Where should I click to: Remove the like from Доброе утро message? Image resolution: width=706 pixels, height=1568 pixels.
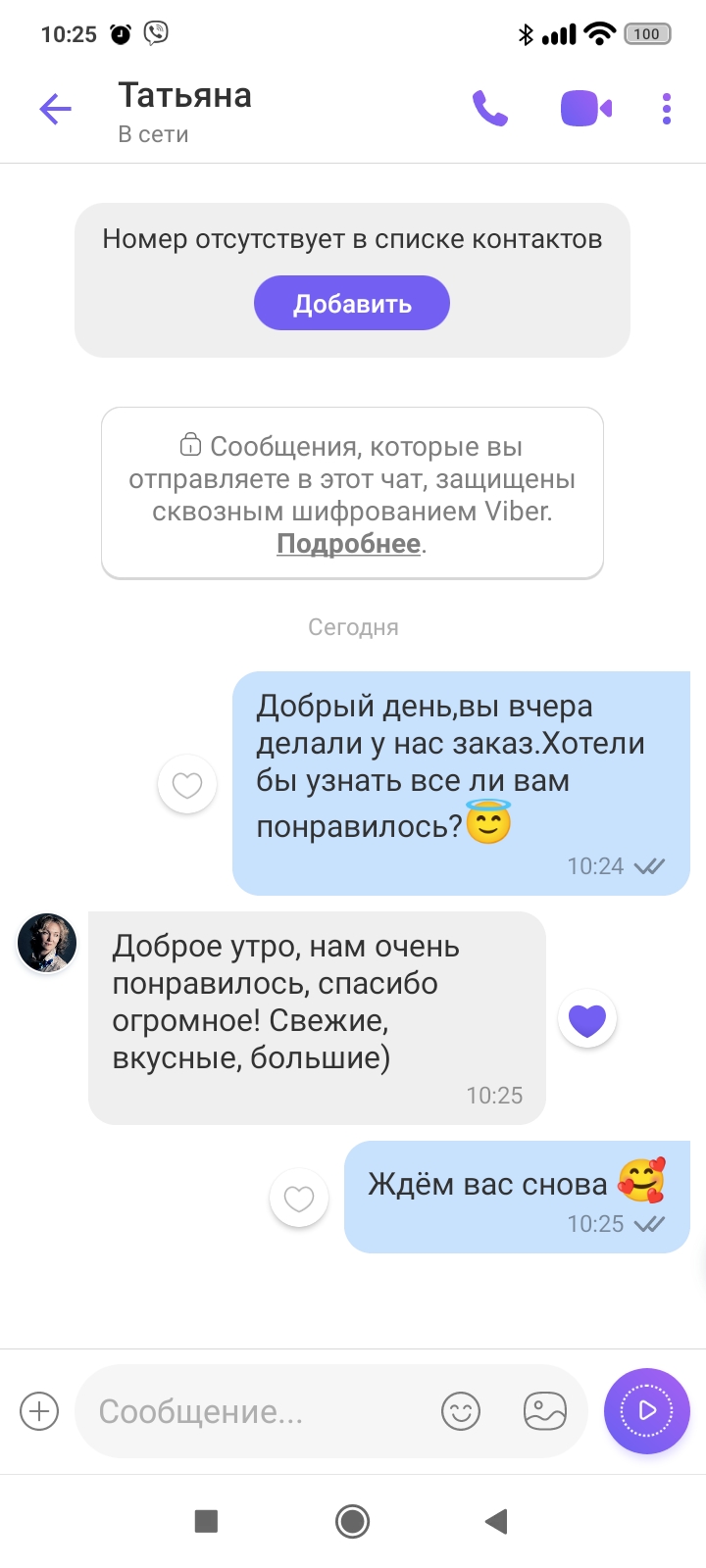pyautogui.click(x=587, y=1020)
